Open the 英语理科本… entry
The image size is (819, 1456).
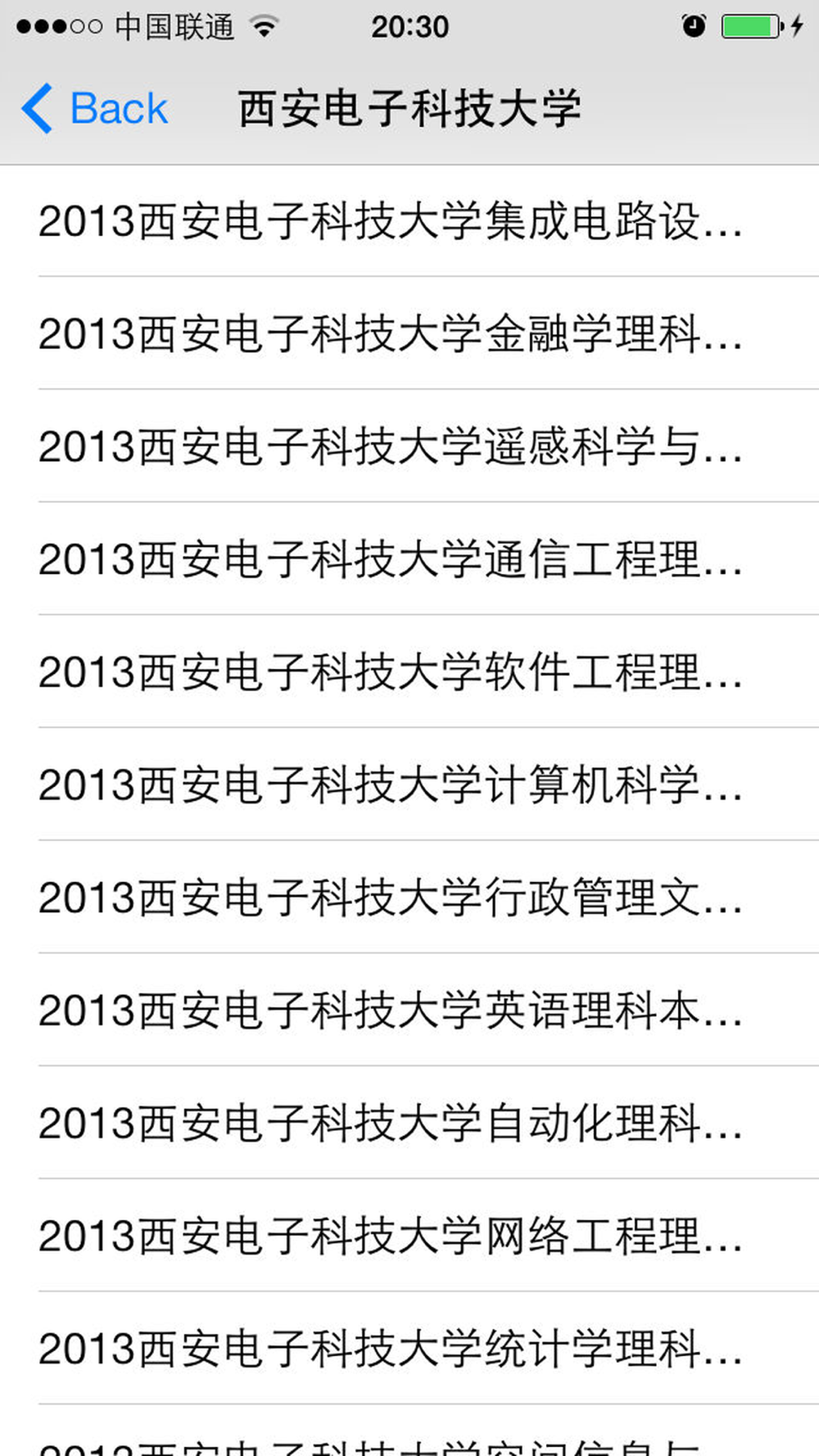tap(391, 1011)
